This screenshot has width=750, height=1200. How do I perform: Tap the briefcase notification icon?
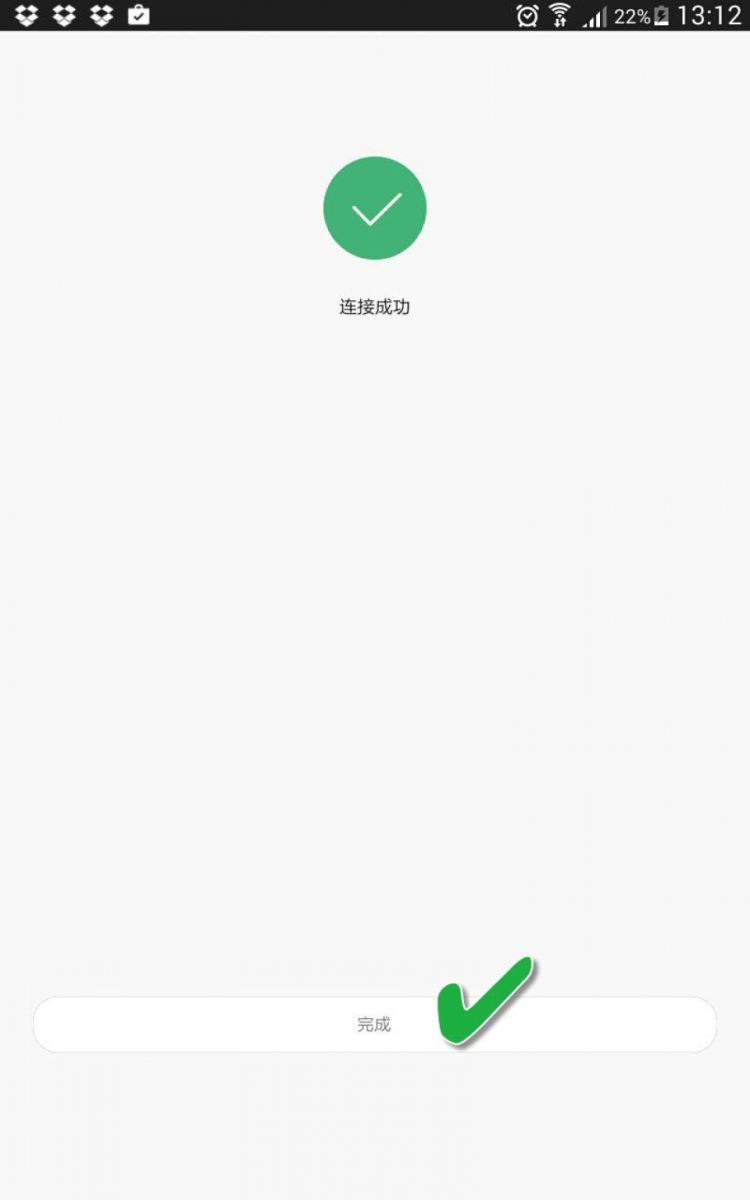[137, 15]
